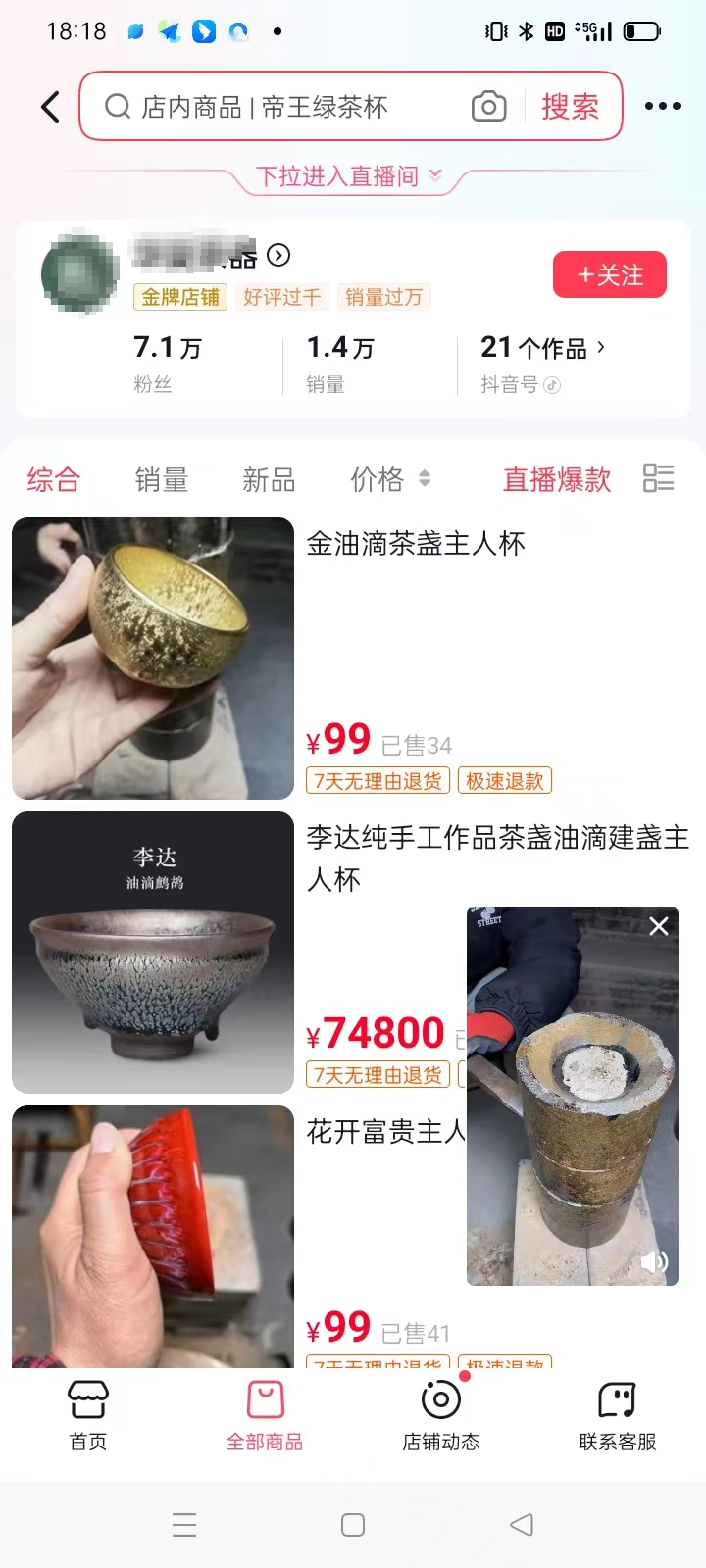Open the shop's 21个作品 link

point(542,348)
